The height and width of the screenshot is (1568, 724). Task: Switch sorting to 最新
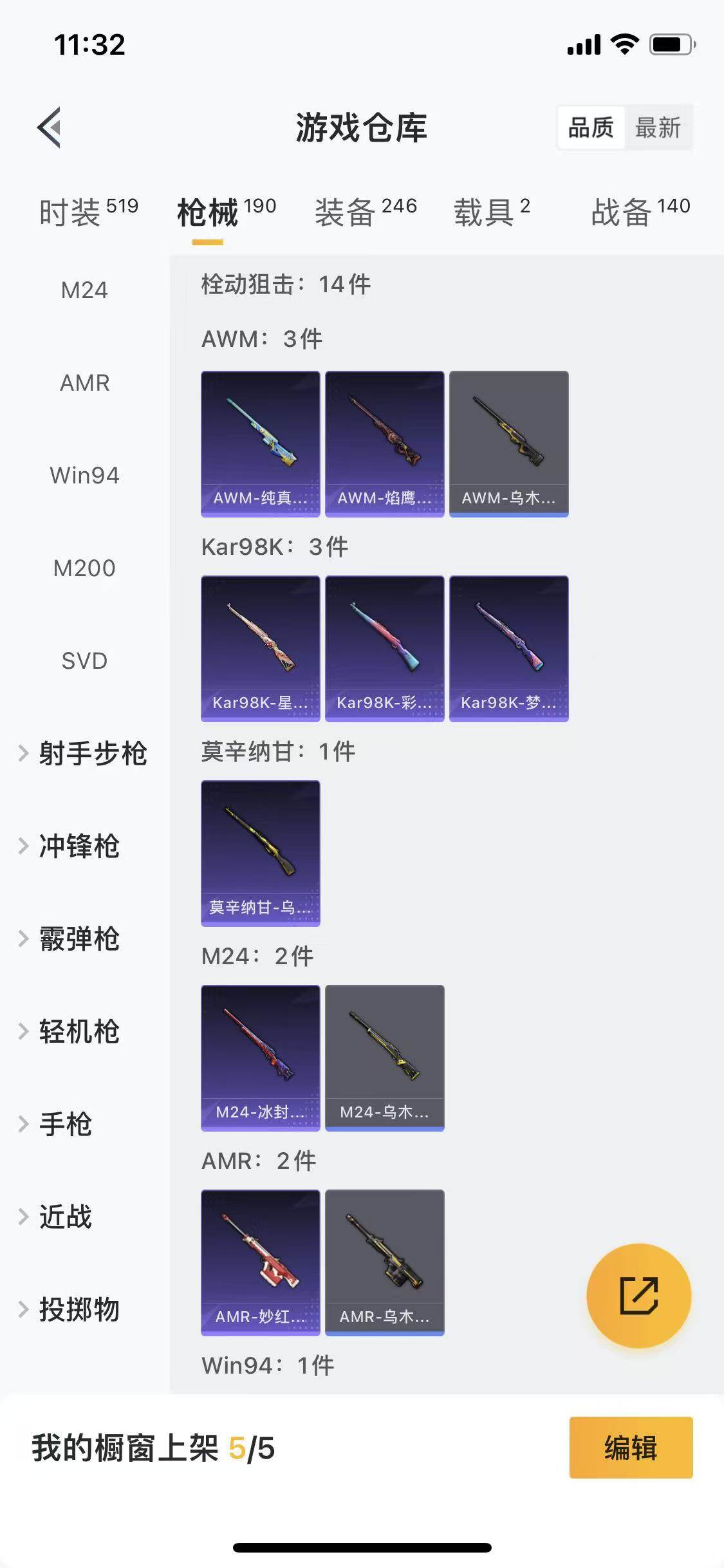[x=659, y=128]
